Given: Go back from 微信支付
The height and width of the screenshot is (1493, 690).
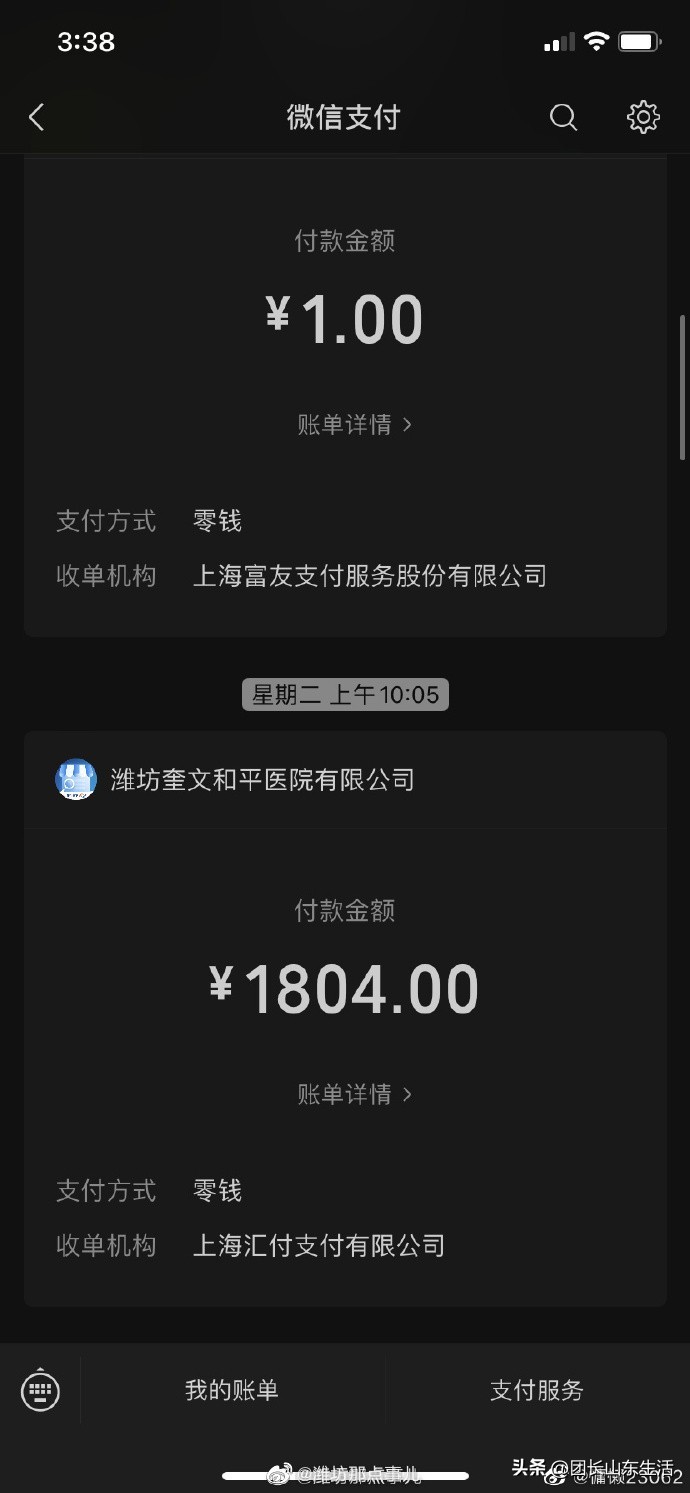Looking at the screenshot, I should (37, 118).
